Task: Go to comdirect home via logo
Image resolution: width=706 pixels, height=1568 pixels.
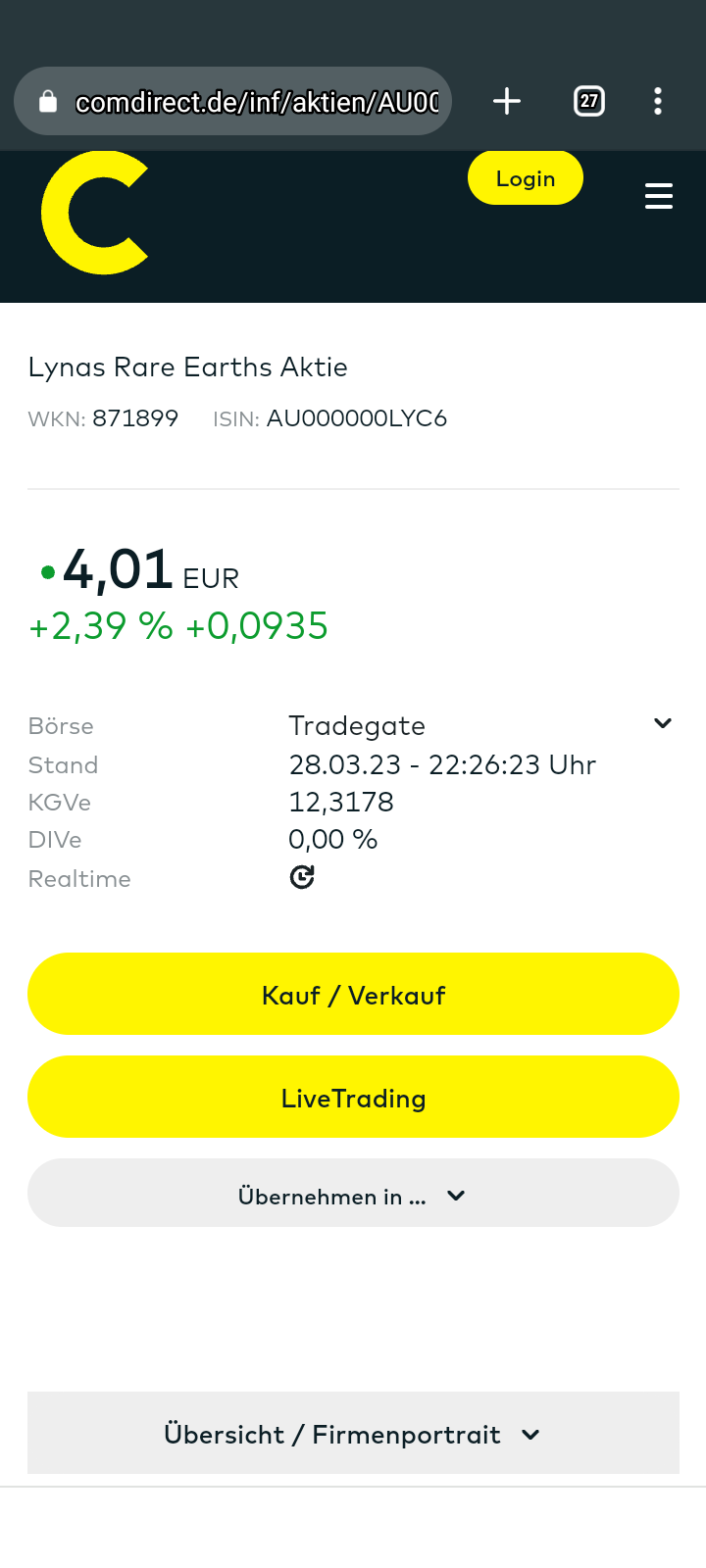Action: point(95,213)
